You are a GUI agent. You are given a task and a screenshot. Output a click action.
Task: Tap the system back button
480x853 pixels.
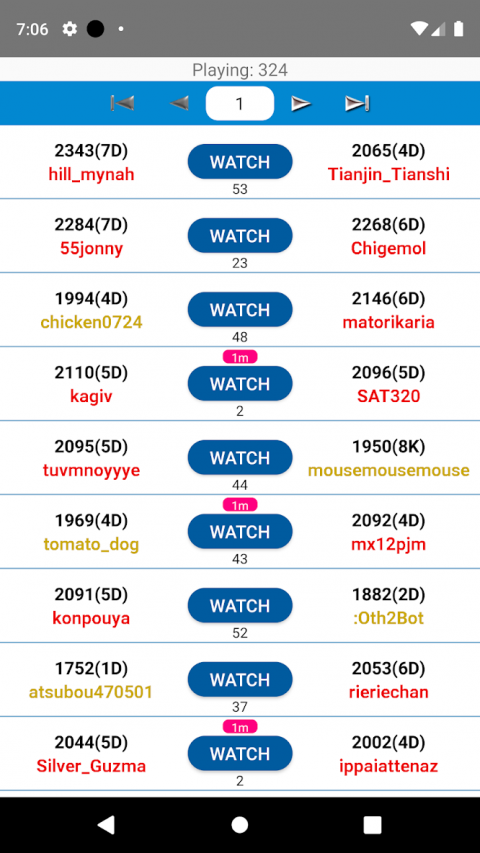click(106, 825)
